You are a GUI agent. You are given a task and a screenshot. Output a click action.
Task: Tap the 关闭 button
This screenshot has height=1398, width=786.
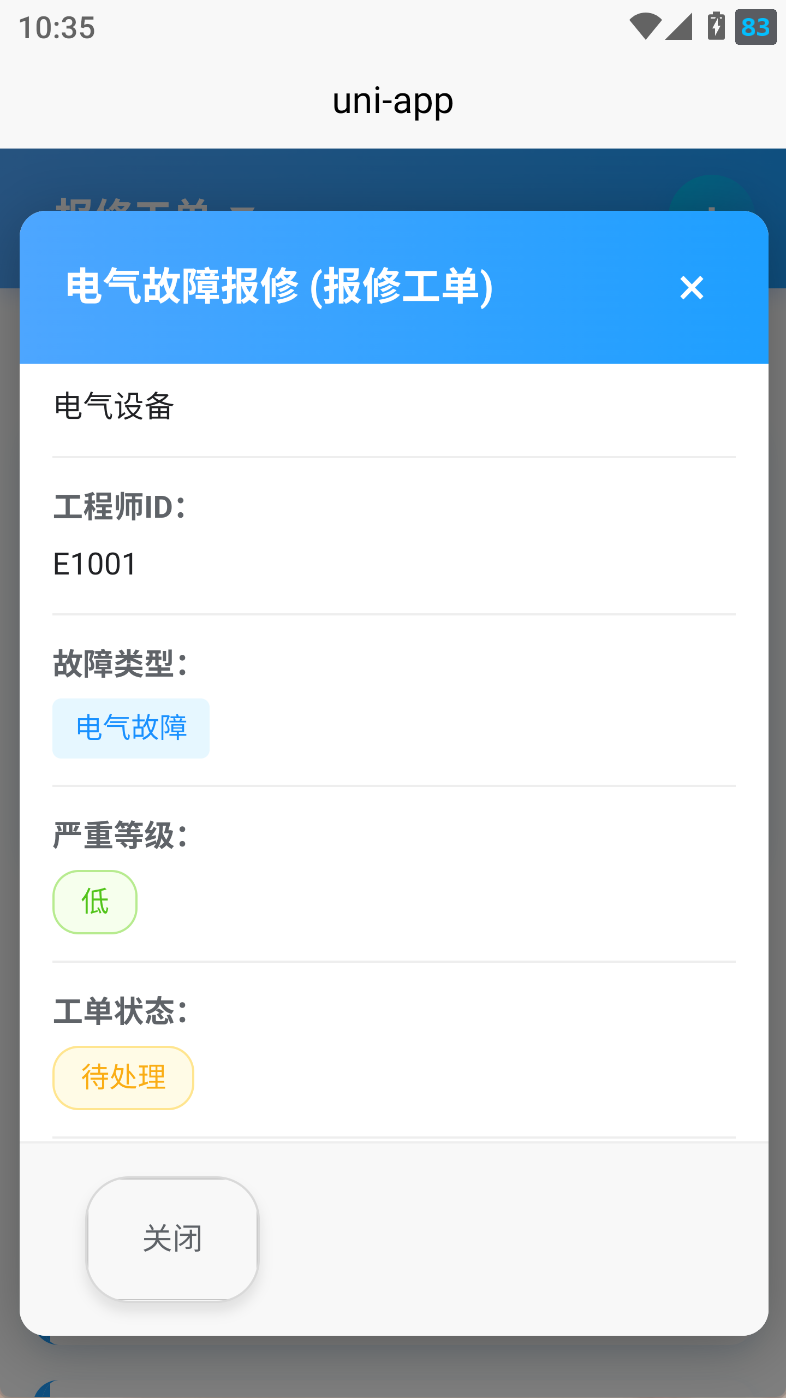[x=173, y=1239]
